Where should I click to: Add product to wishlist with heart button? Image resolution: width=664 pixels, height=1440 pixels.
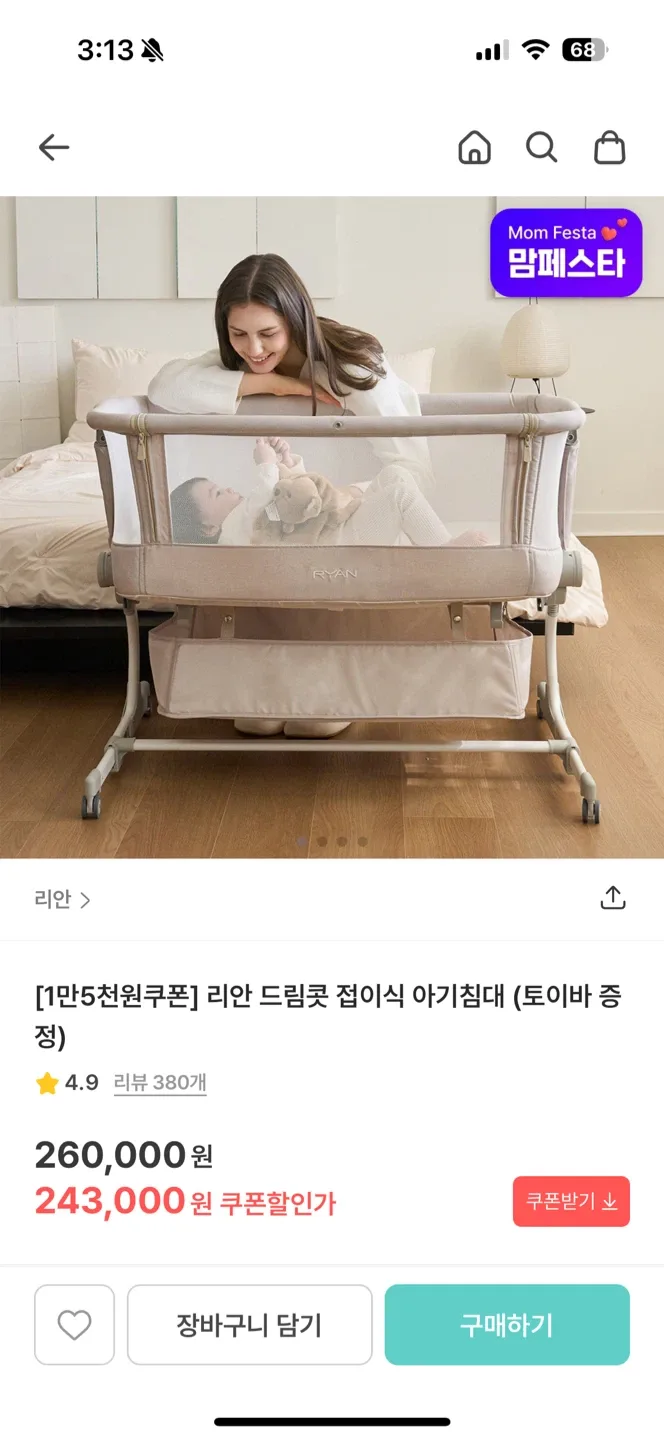tap(75, 1325)
